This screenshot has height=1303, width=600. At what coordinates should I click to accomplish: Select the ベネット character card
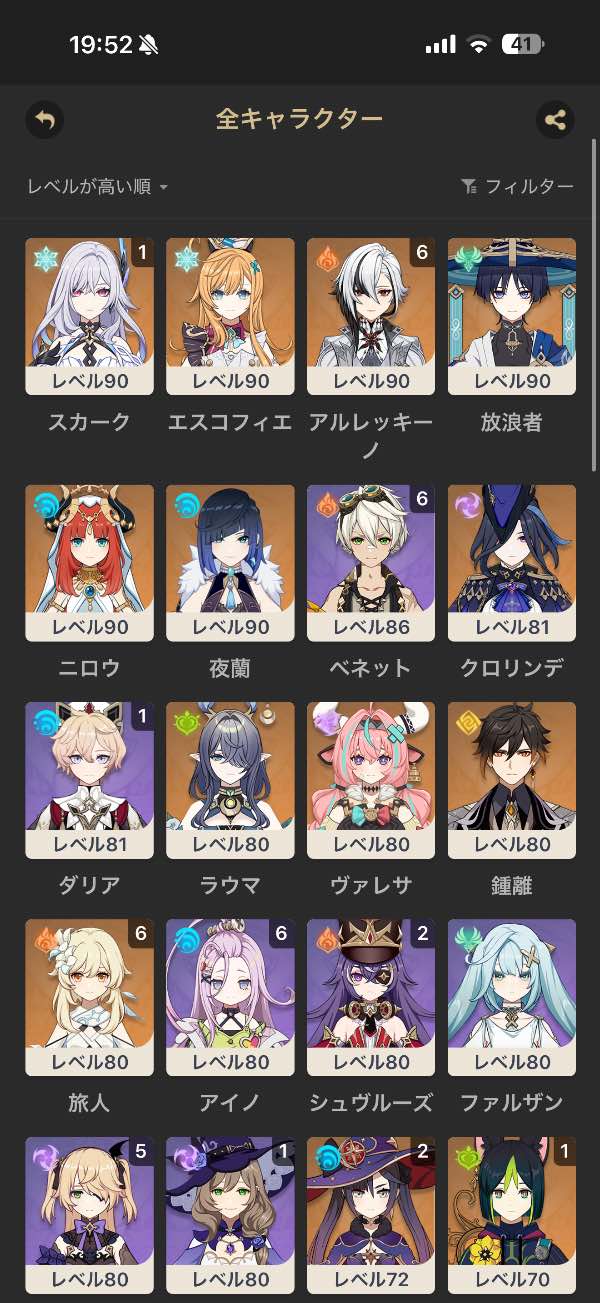click(371, 563)
